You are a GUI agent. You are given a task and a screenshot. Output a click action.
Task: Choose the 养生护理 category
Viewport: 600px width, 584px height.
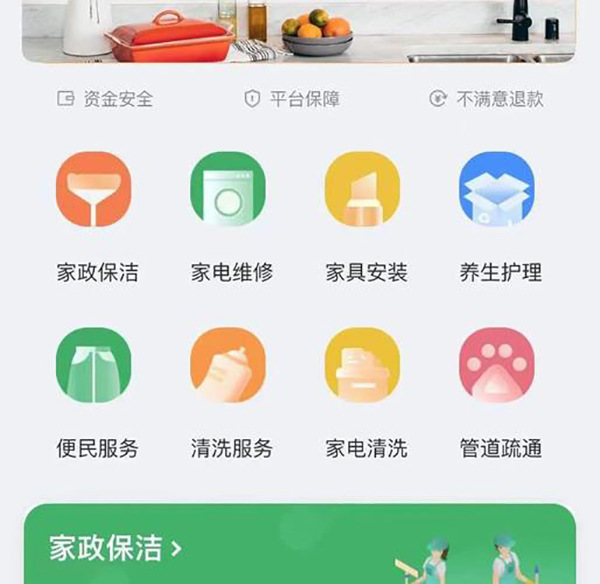pos(497,190)
